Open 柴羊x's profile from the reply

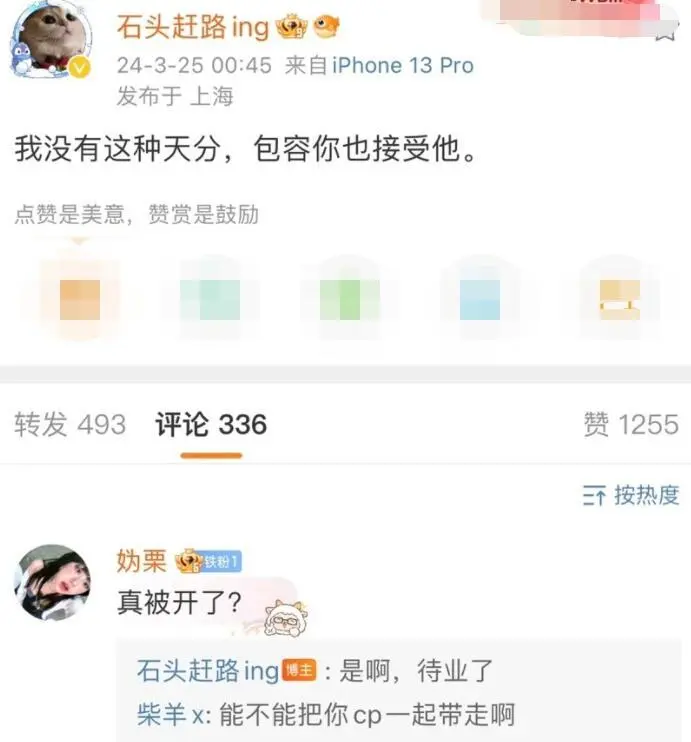[x=171, y=714]
